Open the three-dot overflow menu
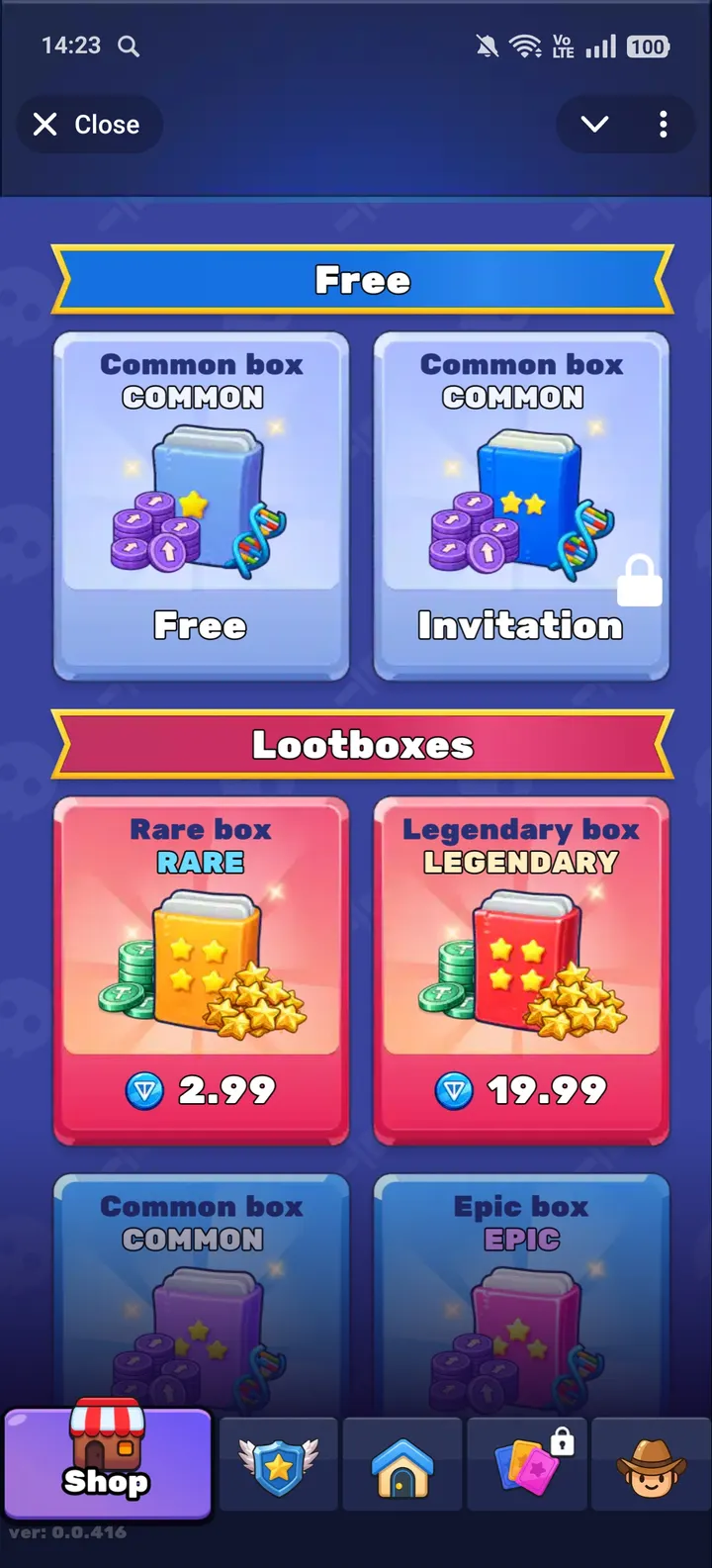The image size is (712, 1568). [663, 125]
